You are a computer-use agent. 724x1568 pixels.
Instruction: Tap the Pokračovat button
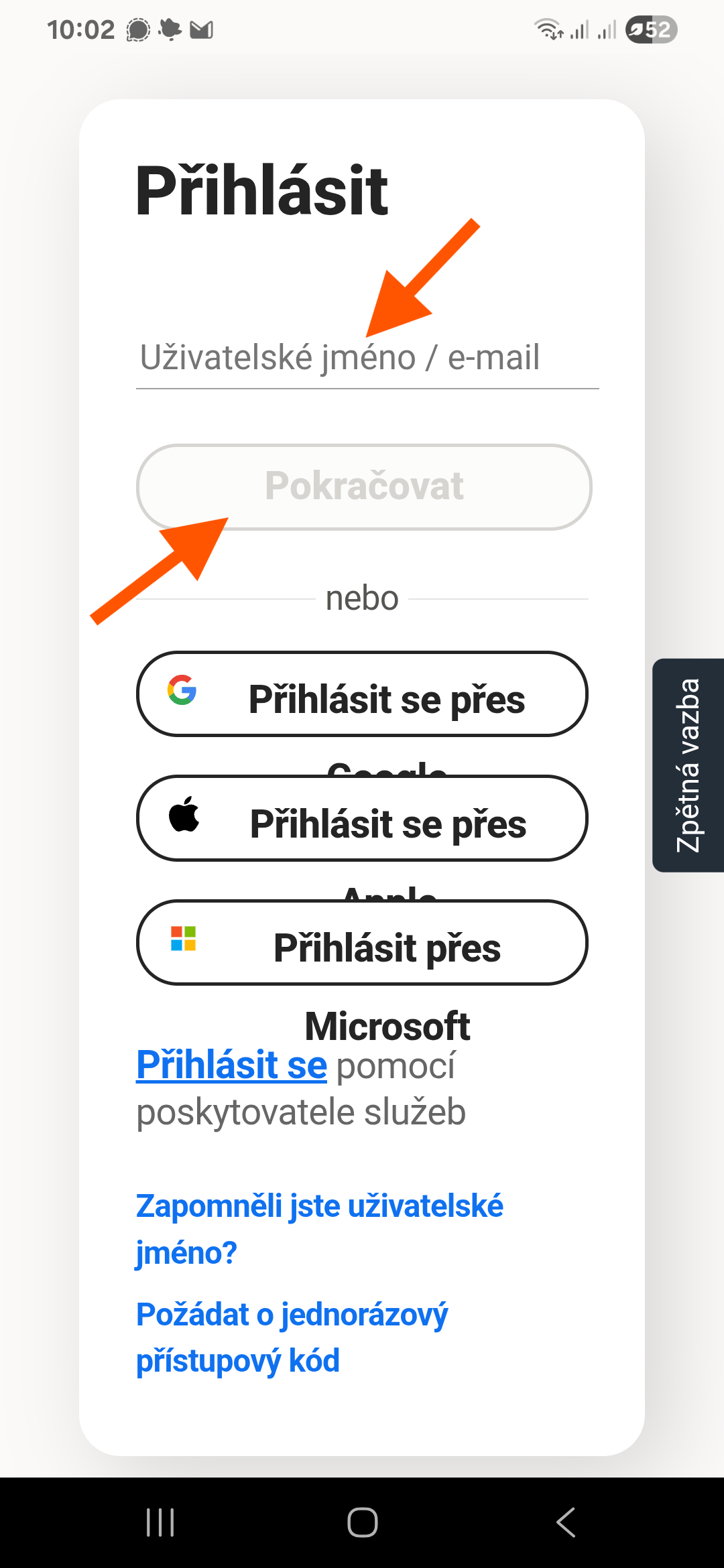(x=364, y=486)
